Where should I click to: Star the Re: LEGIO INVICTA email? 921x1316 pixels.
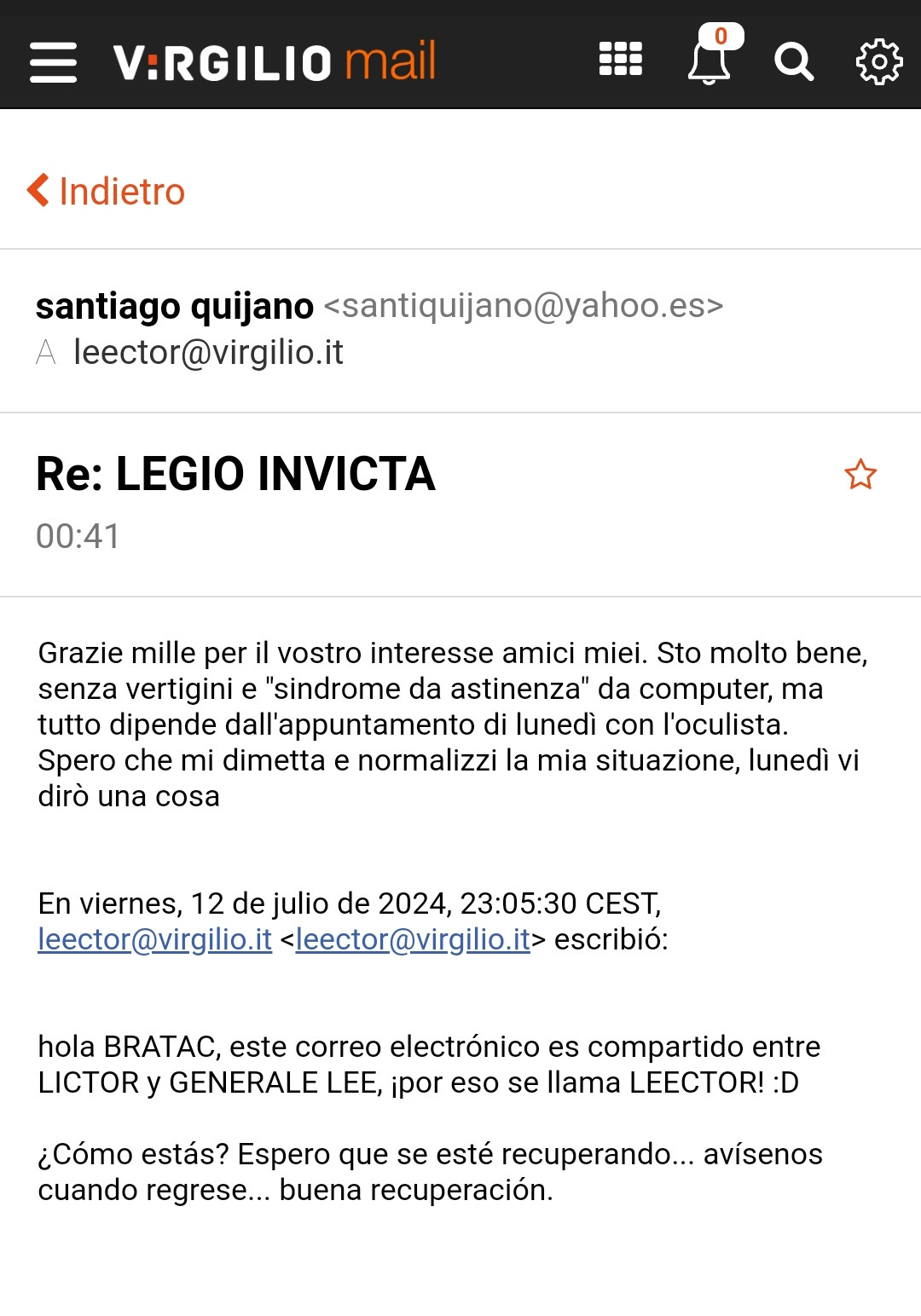860,475
